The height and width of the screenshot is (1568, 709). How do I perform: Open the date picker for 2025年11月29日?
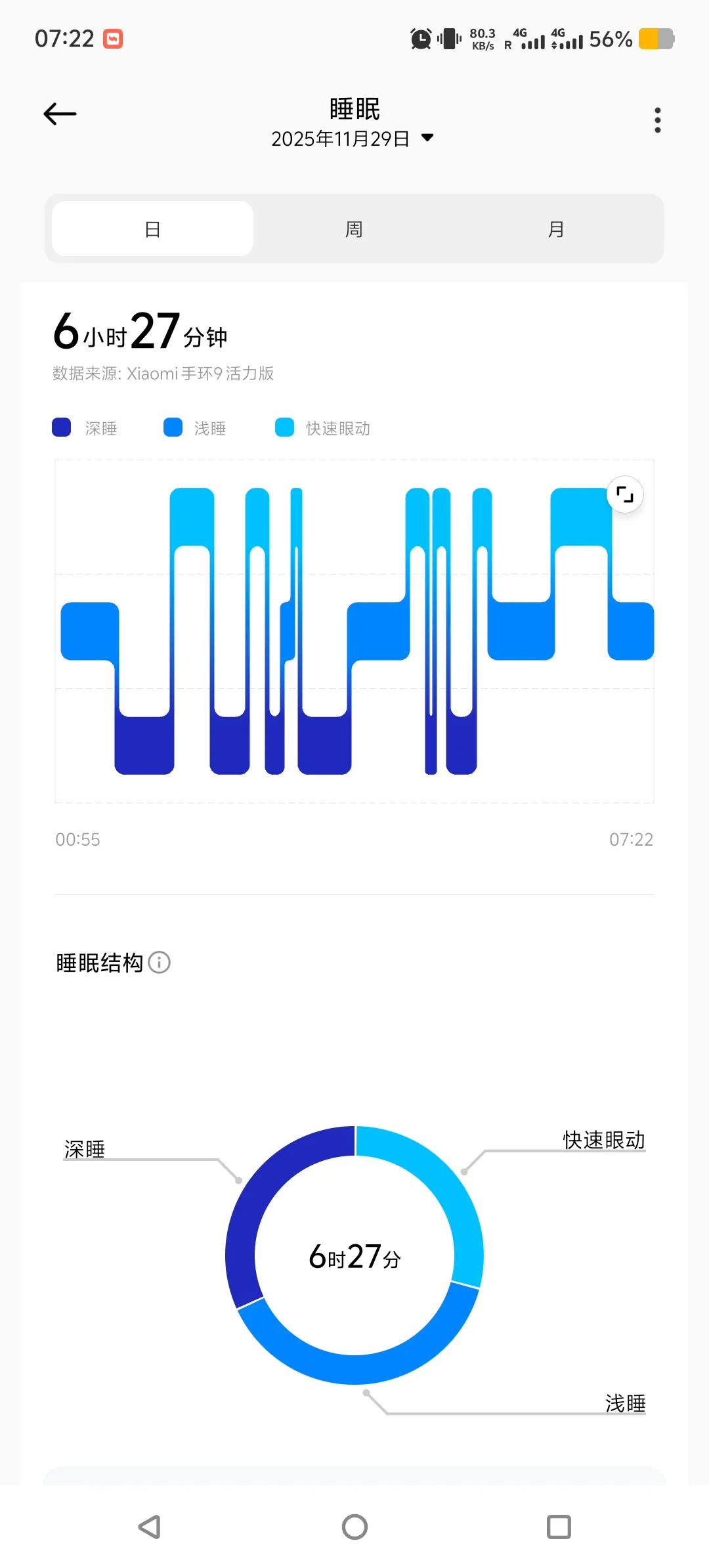[x=353, y=139]
